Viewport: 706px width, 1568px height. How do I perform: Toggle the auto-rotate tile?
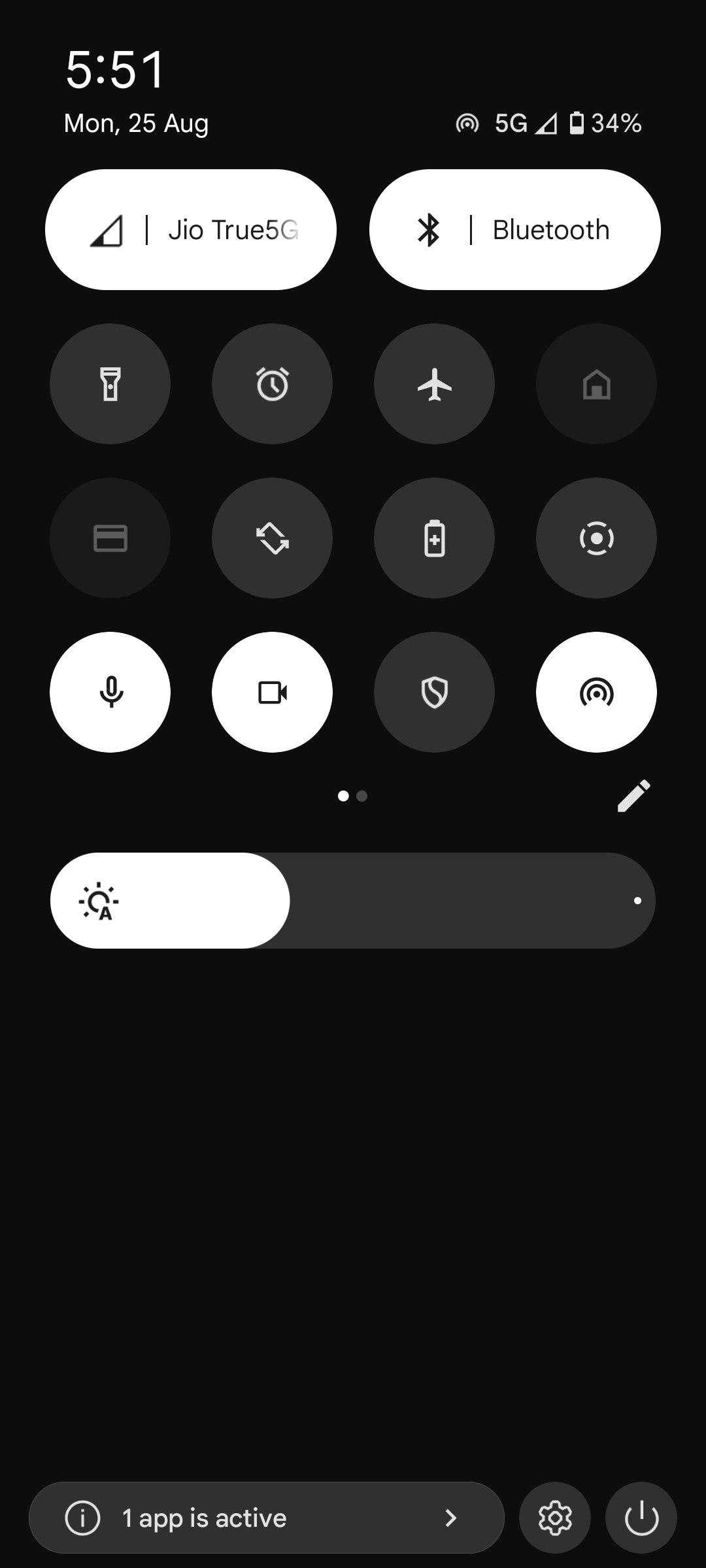click(272, 538)
